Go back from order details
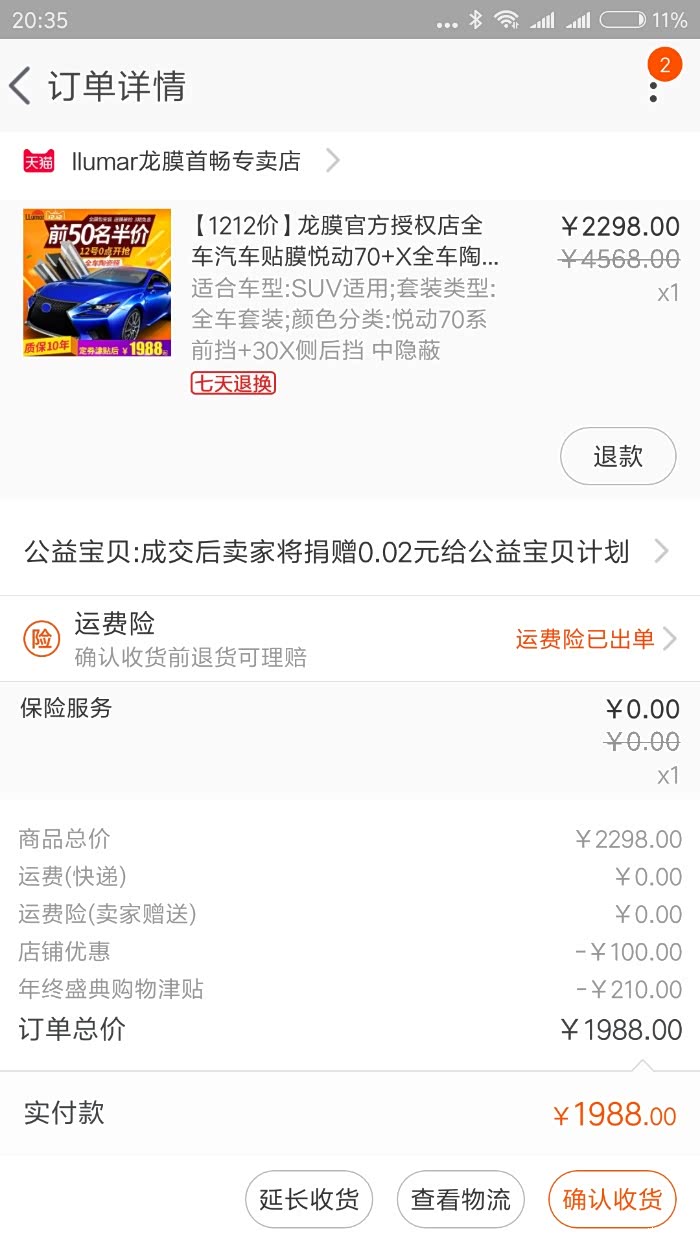The image size is (700, 1244). point(21,86)
